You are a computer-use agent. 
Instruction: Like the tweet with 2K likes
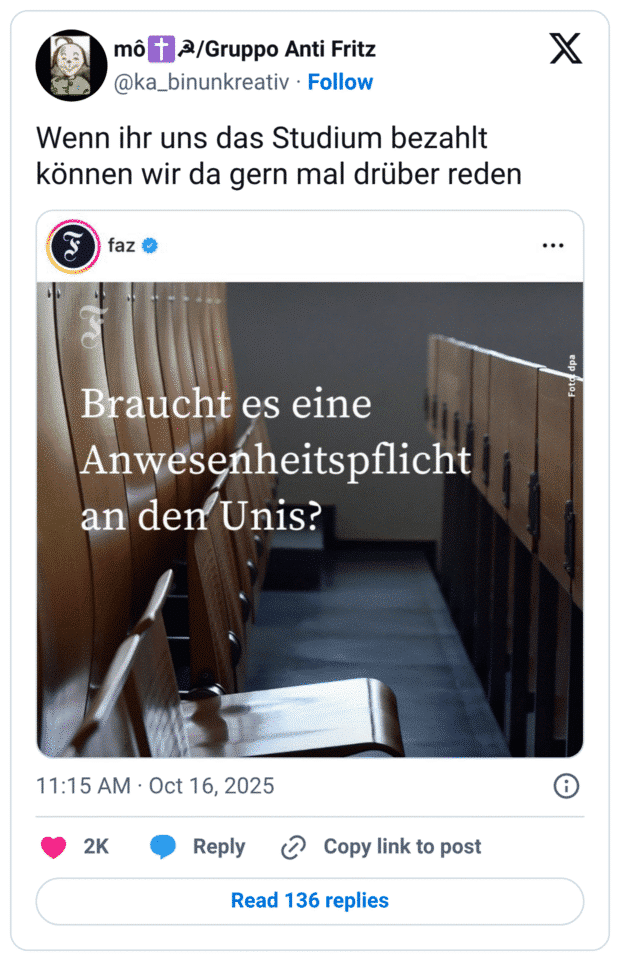click(x=54, y=847)
